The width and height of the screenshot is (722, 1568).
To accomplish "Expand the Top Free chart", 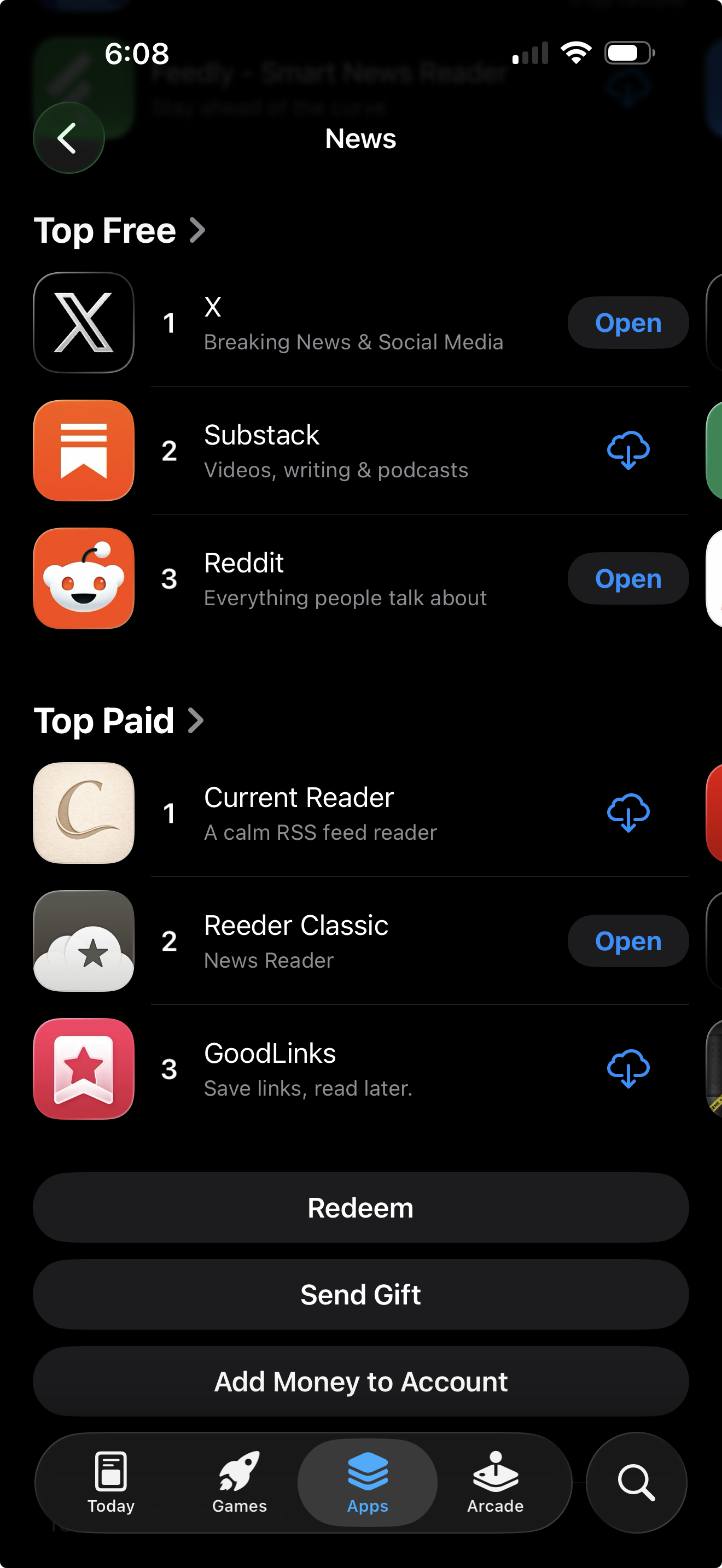I will coord(119,231).
